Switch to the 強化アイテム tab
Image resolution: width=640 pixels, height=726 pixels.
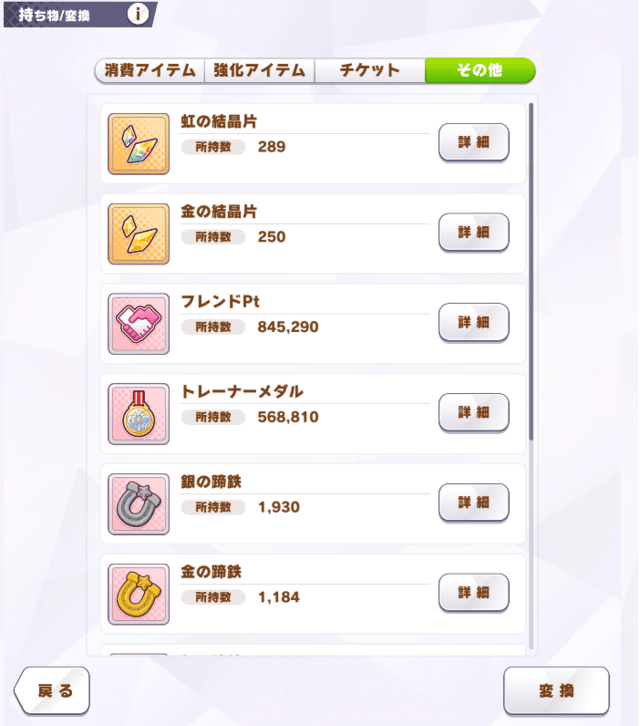[259, 70]
